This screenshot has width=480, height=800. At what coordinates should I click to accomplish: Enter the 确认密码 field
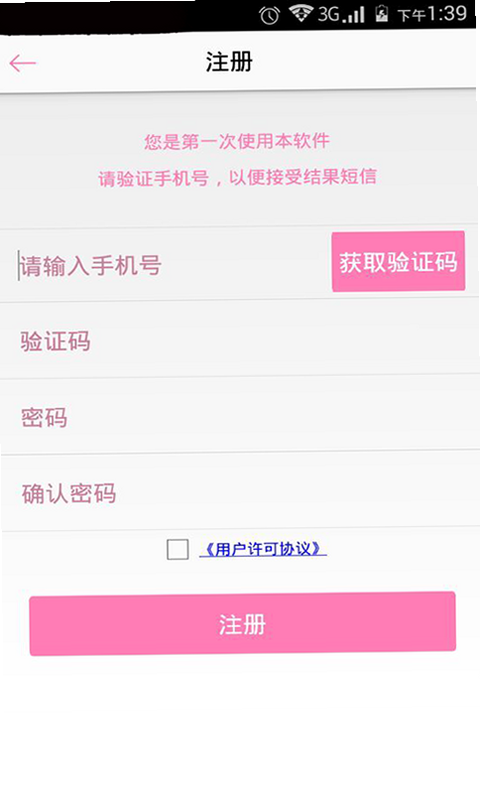click(x=240, y=492)
